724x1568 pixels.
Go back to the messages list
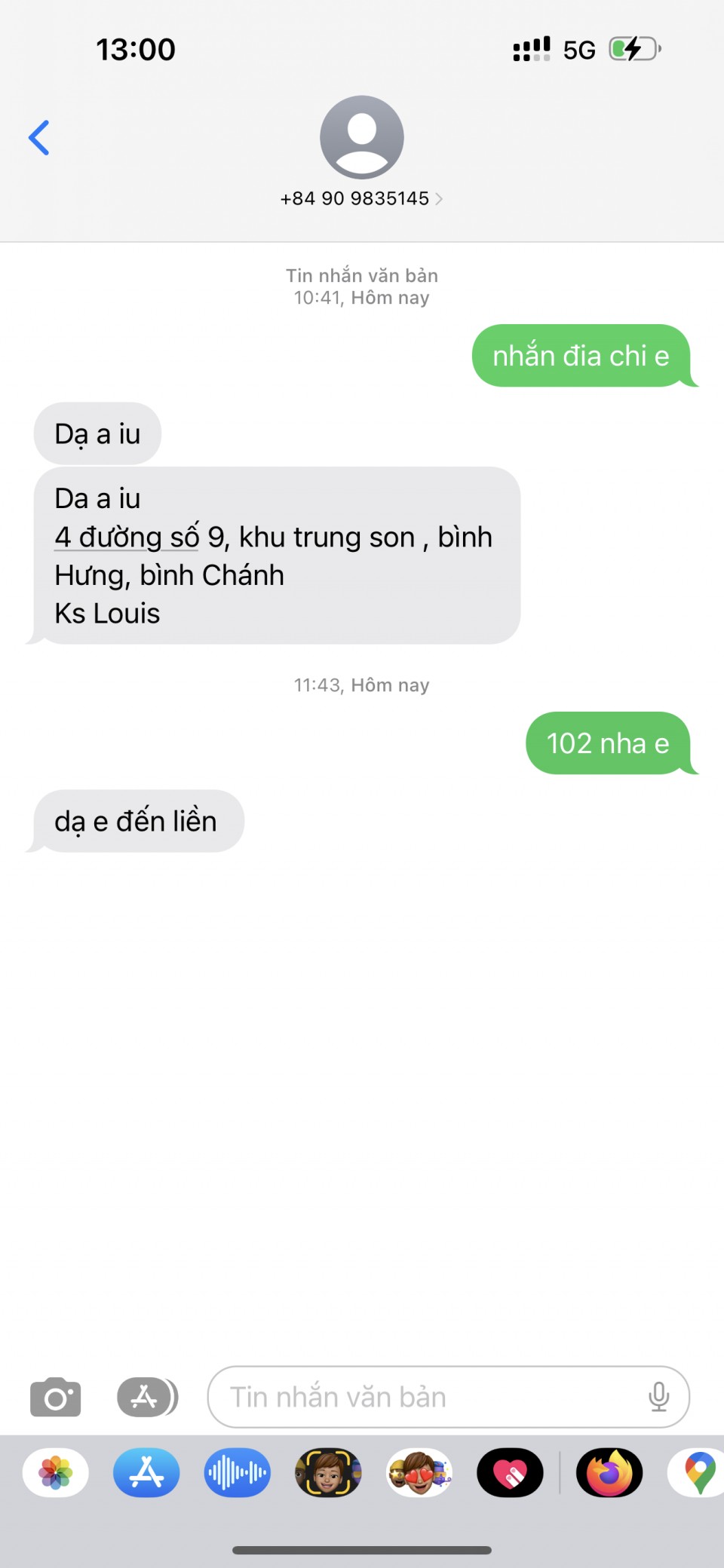[x=39, y=138]
